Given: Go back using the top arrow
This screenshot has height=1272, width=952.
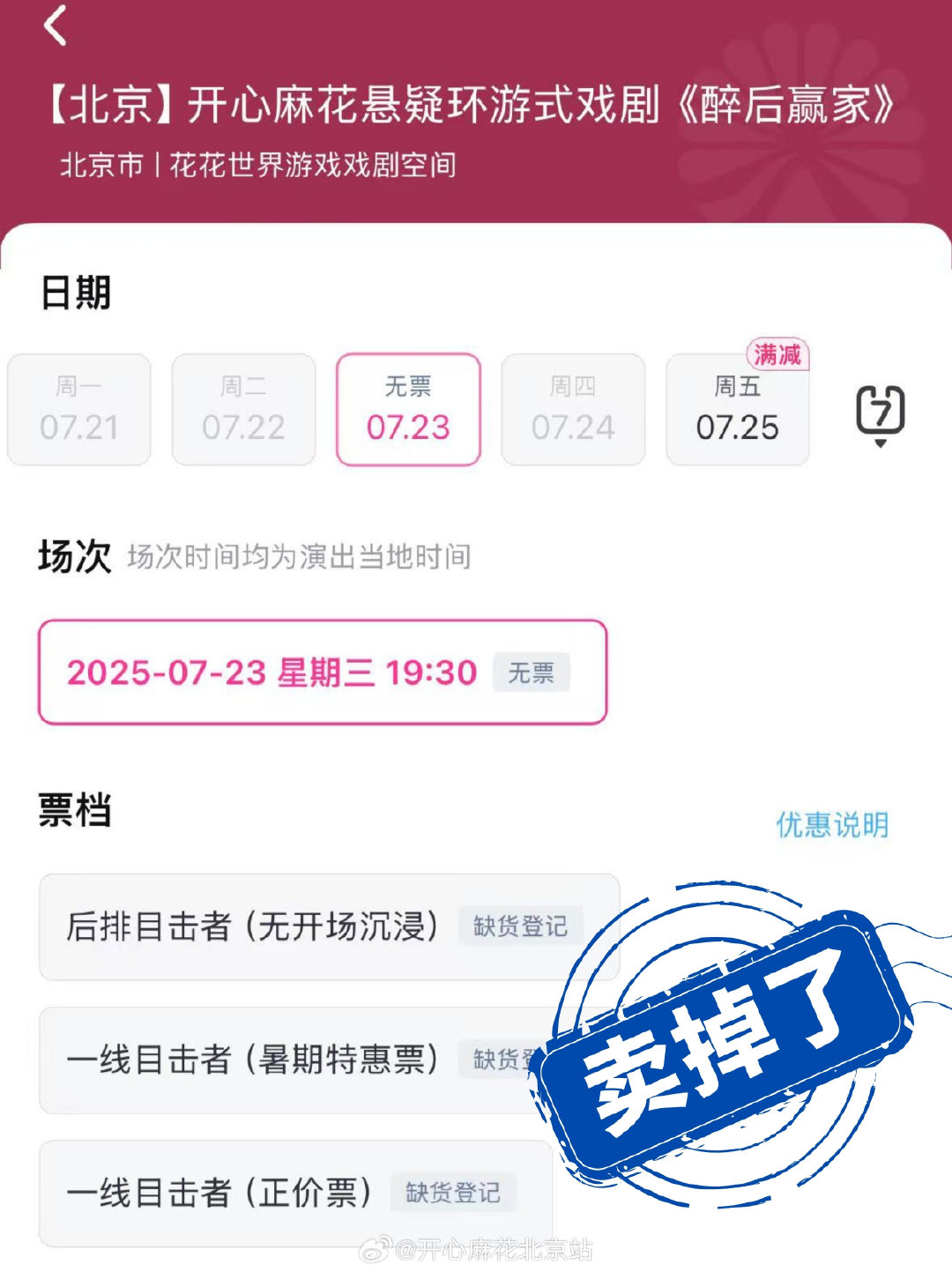Looking at the screenshot, I should (x=56, y=26).
